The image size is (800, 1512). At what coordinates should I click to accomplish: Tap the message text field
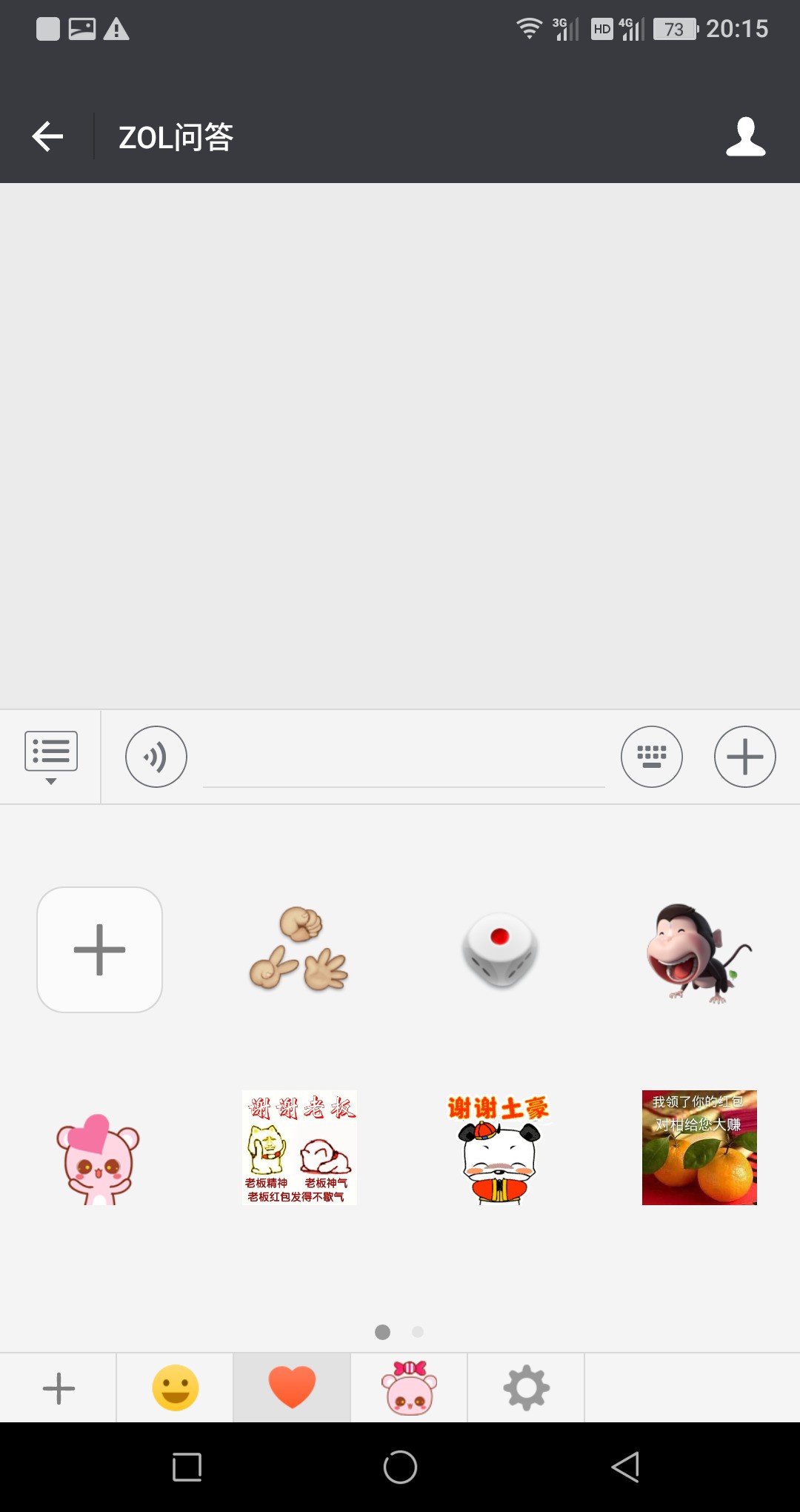404,757
